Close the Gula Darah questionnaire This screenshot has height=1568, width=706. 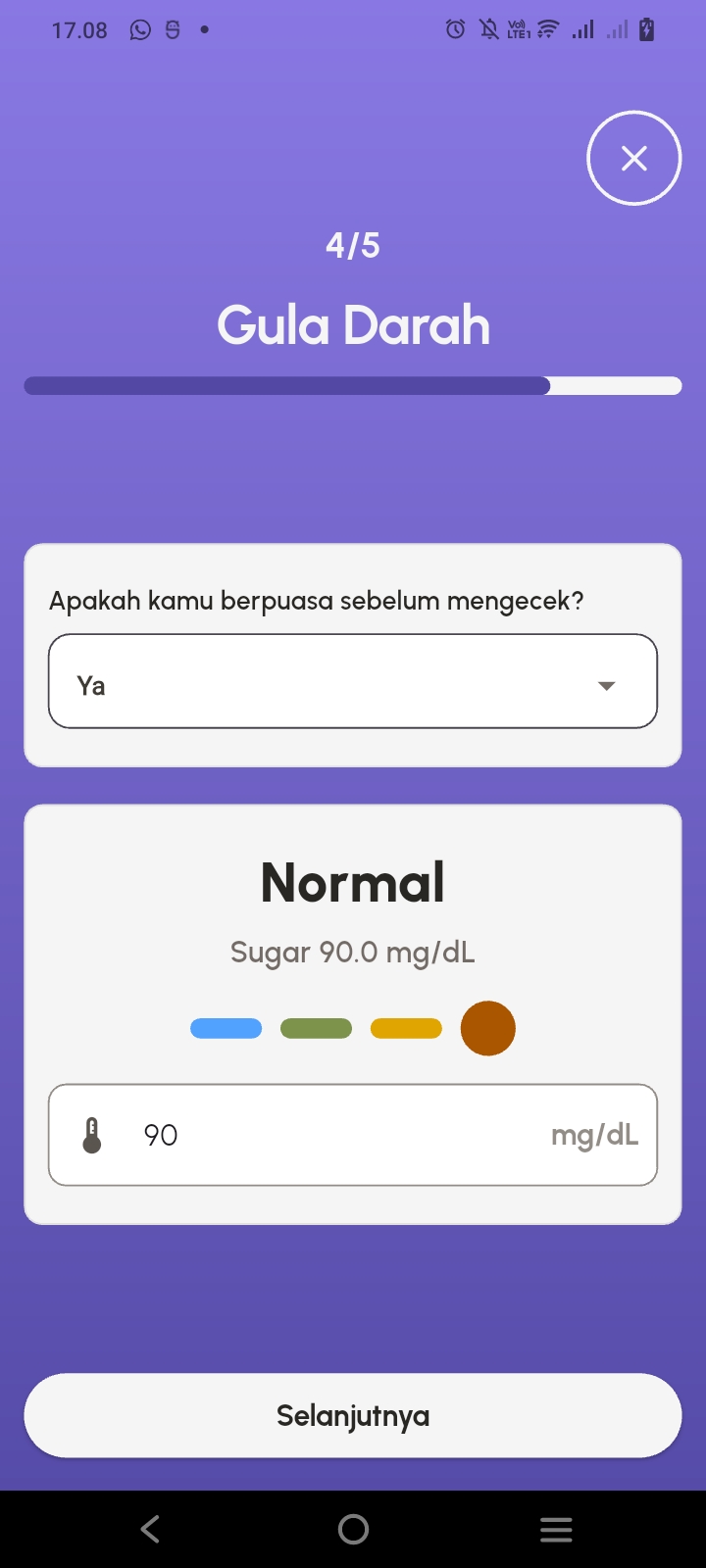pos(633,158)
